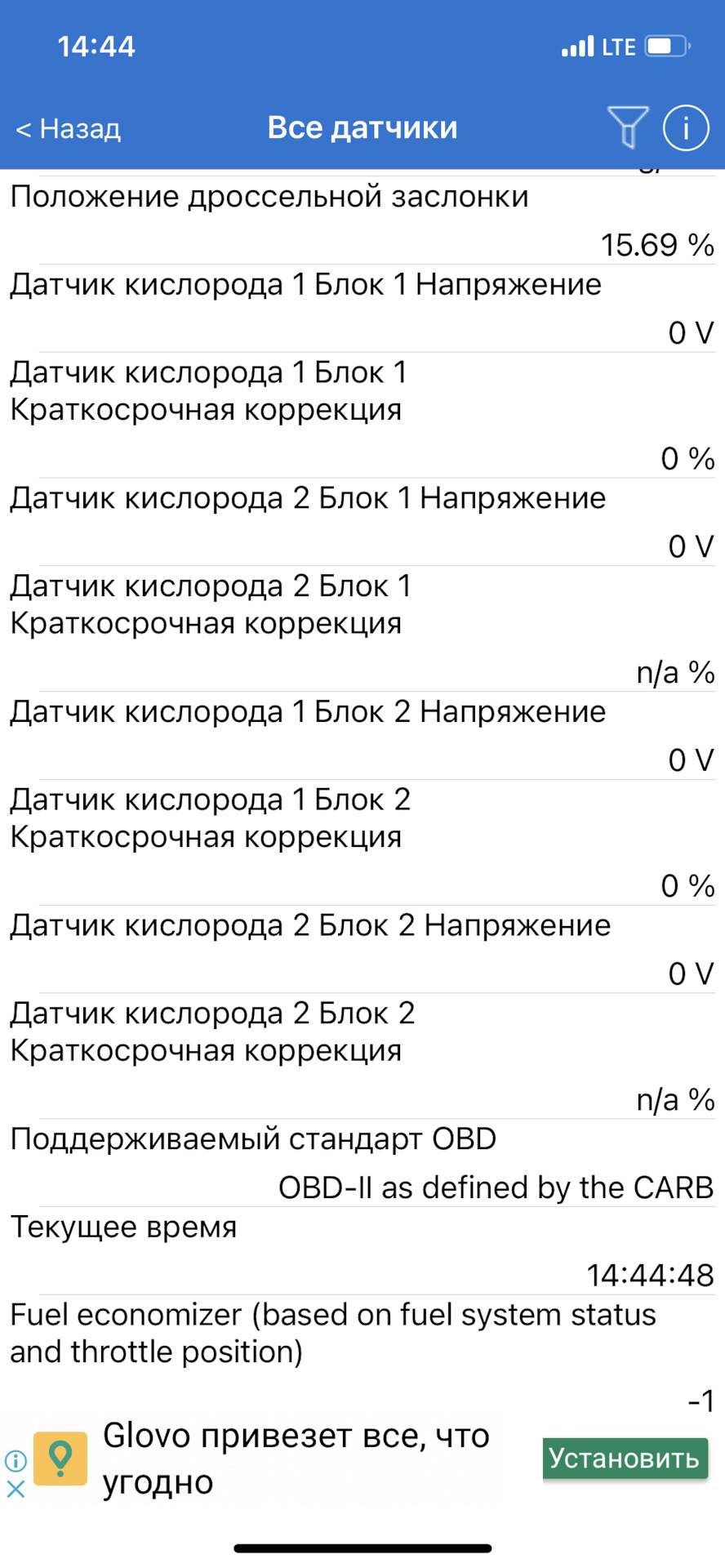Open Положение дроссельной заслонки sensor
This screenshot has height=1568, width=725.
[362, 220]
